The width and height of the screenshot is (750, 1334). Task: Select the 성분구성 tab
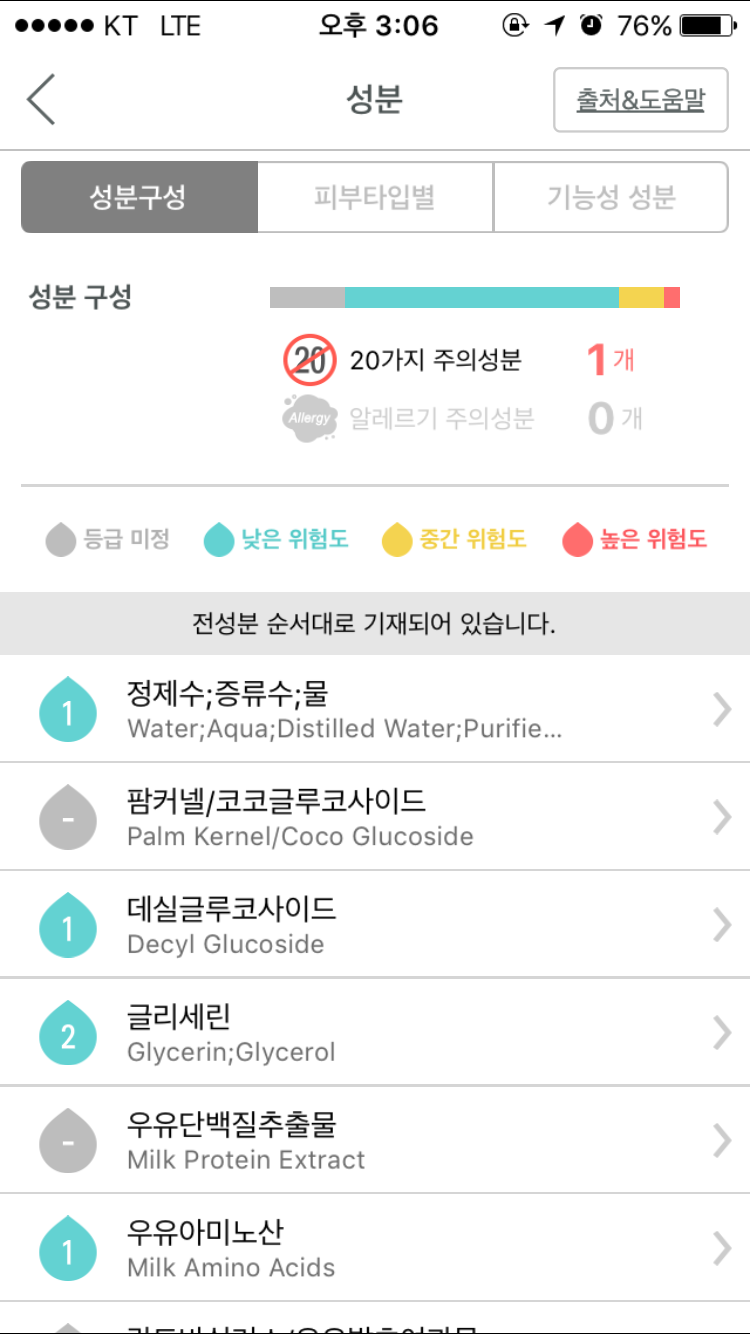pos(139,197)
